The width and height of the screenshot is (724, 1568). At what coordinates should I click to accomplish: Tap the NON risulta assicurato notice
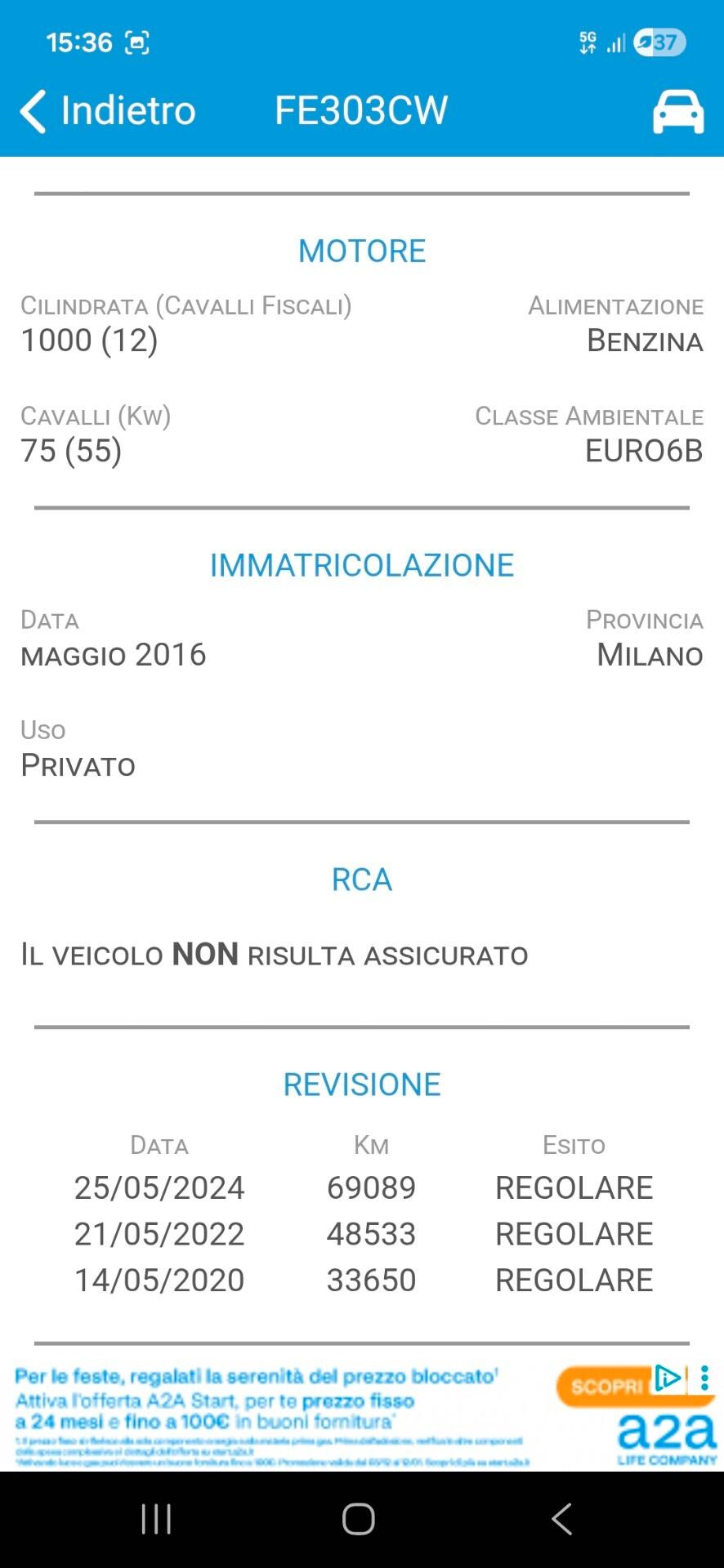[275, 953]
